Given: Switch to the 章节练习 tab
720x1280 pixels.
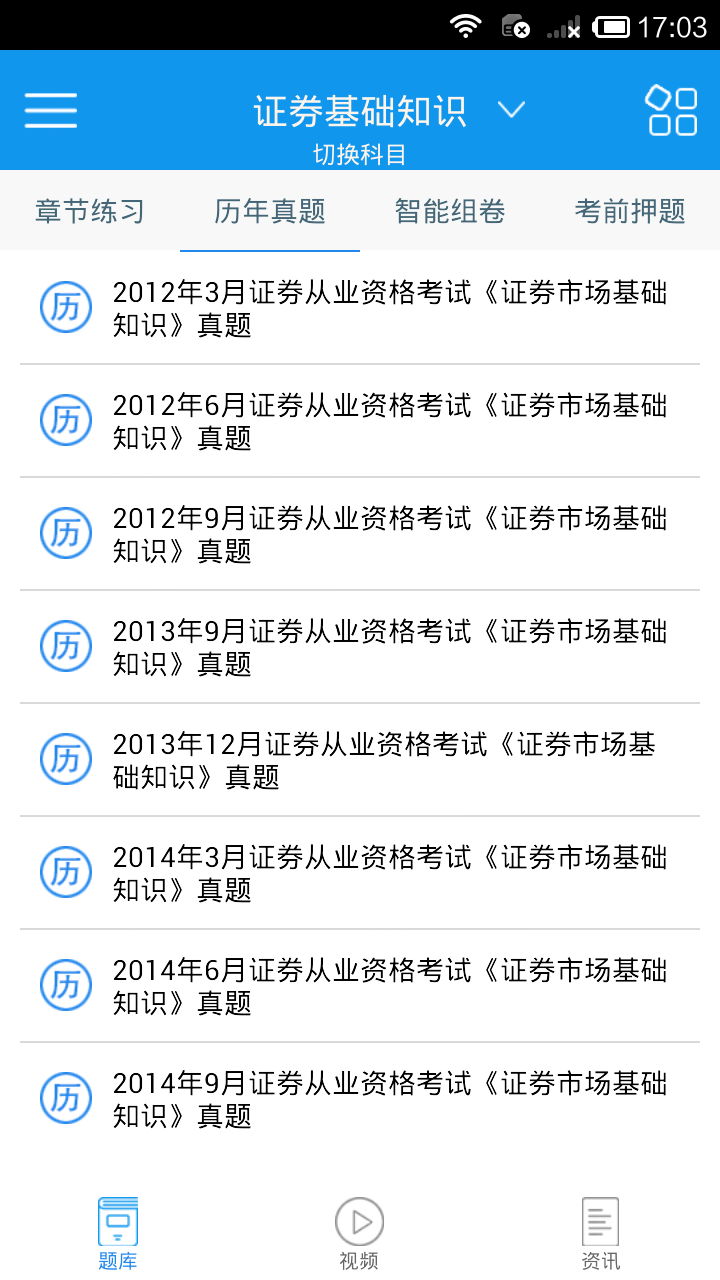Looking at the screenshot, I should click(x=90, y=211).
